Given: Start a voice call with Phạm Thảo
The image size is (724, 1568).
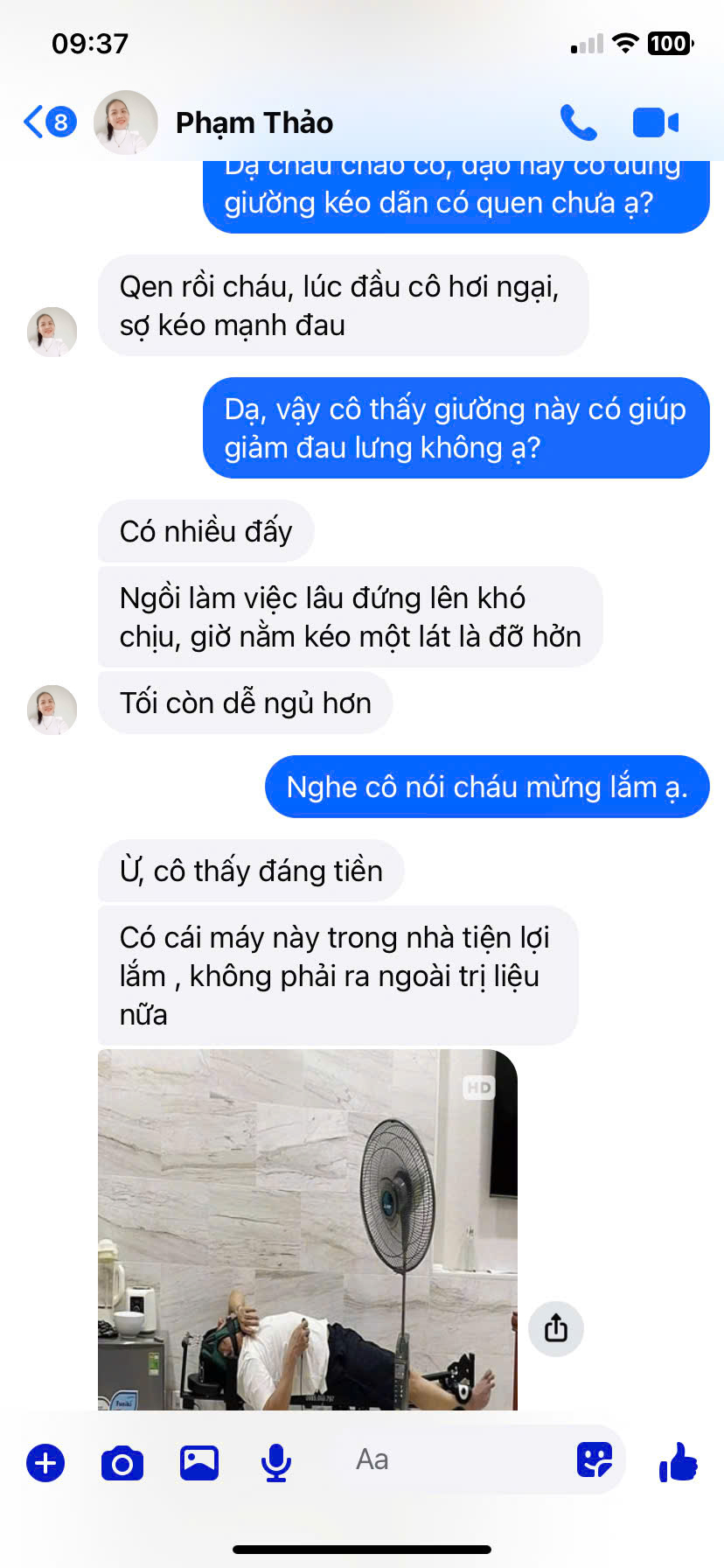Looking at the screenshot, I should 578,123.
